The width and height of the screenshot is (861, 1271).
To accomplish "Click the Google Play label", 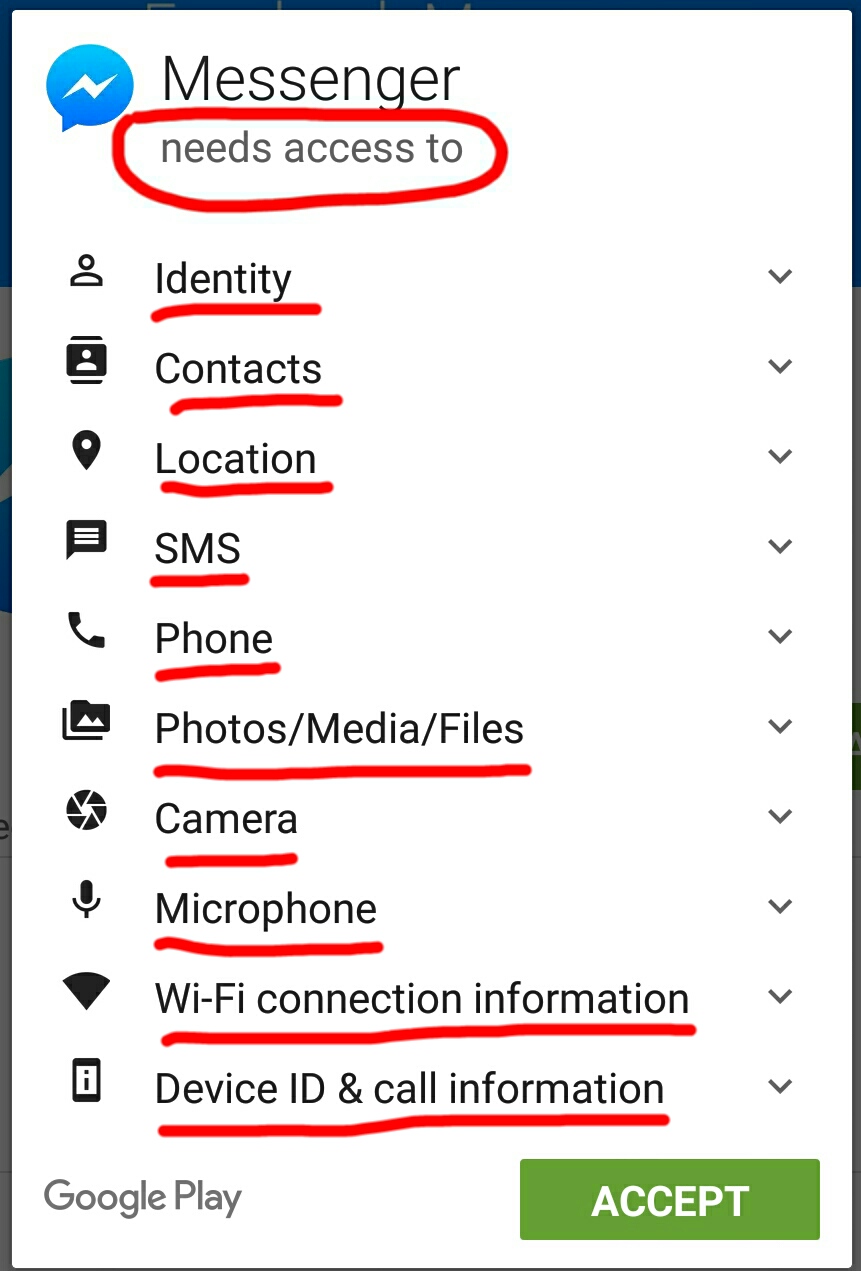I will pos(142,1197).
